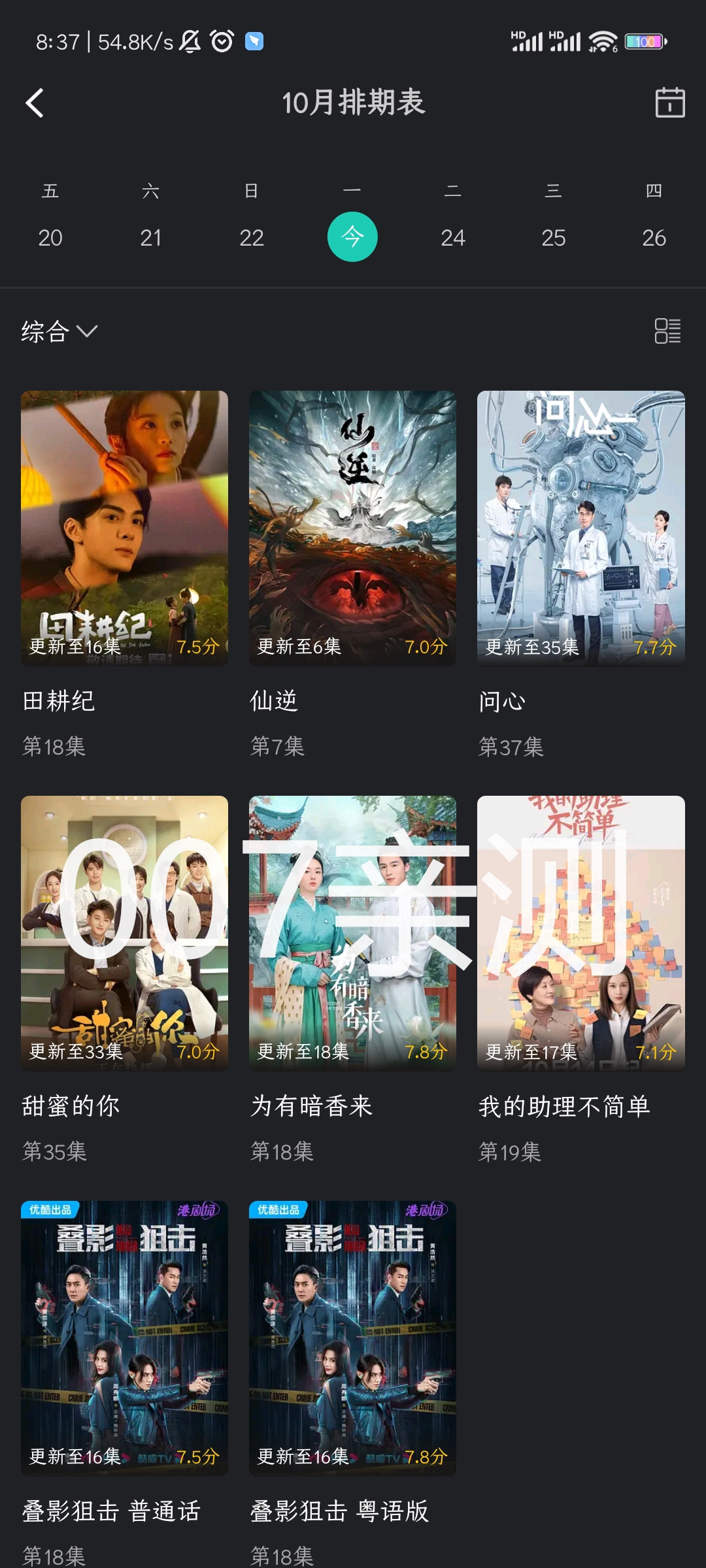Open date 21 in the weekly date strip
The image size is (706, 1568).
pos(152,237)
